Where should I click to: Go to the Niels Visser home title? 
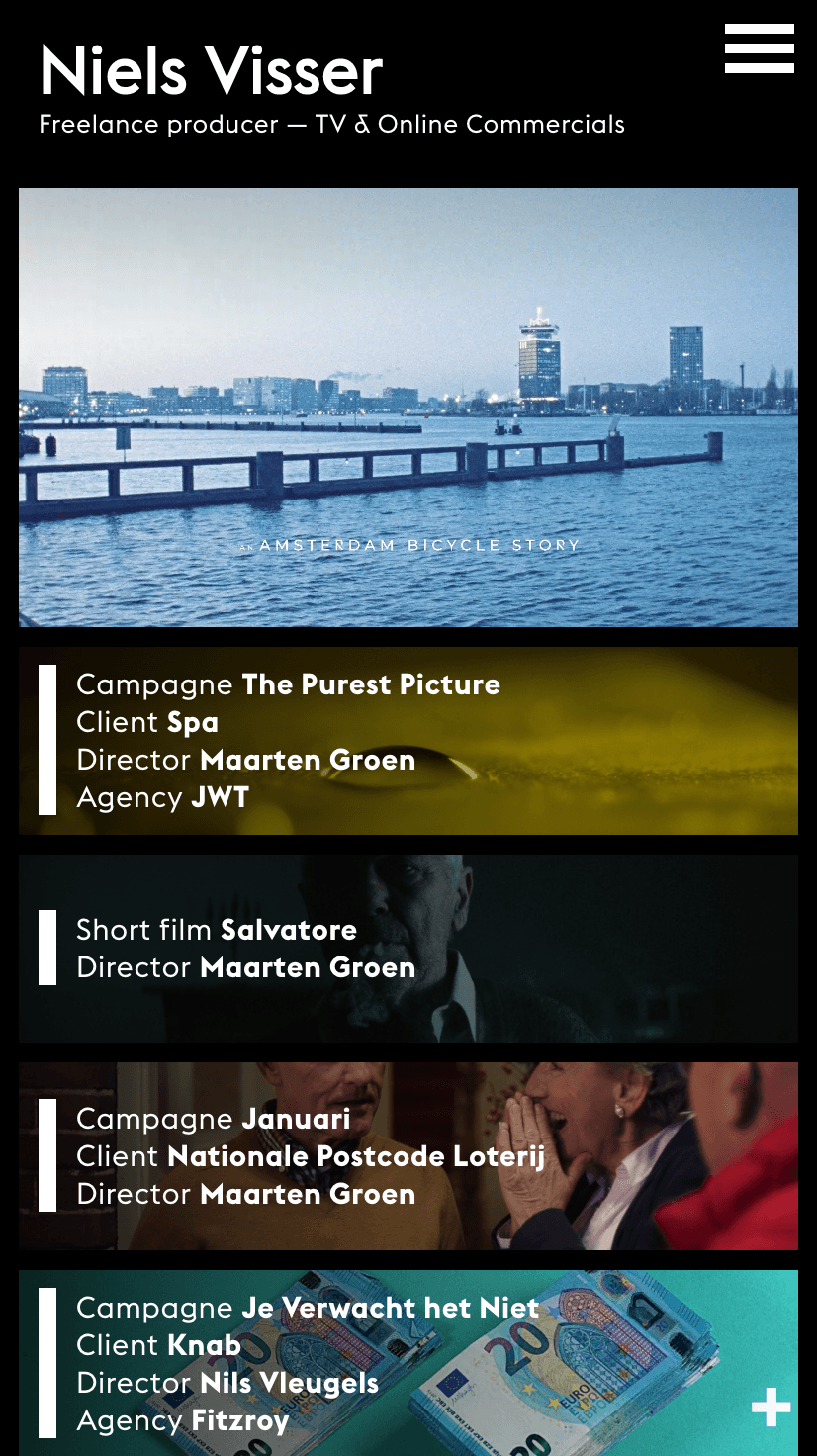click(x=211, y=71)
